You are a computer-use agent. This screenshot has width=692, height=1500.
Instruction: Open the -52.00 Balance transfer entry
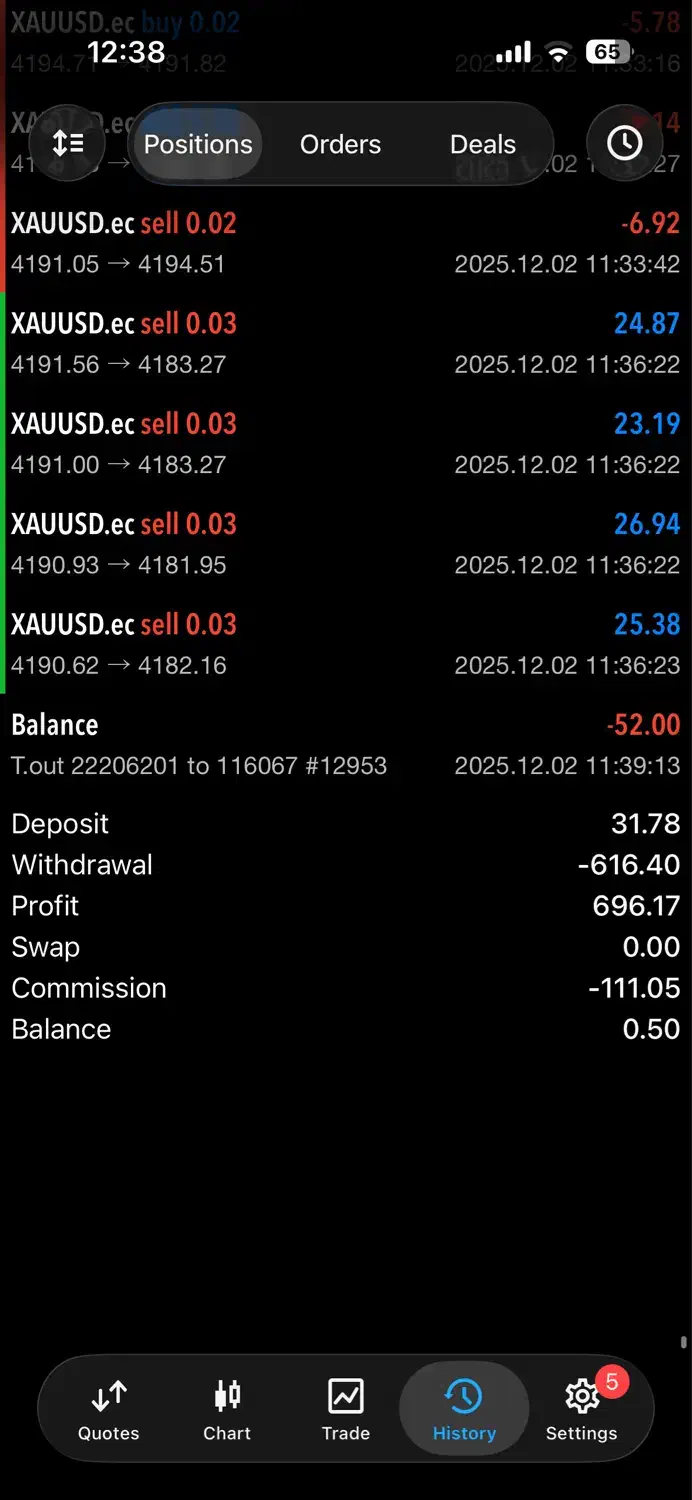[346, 744]
